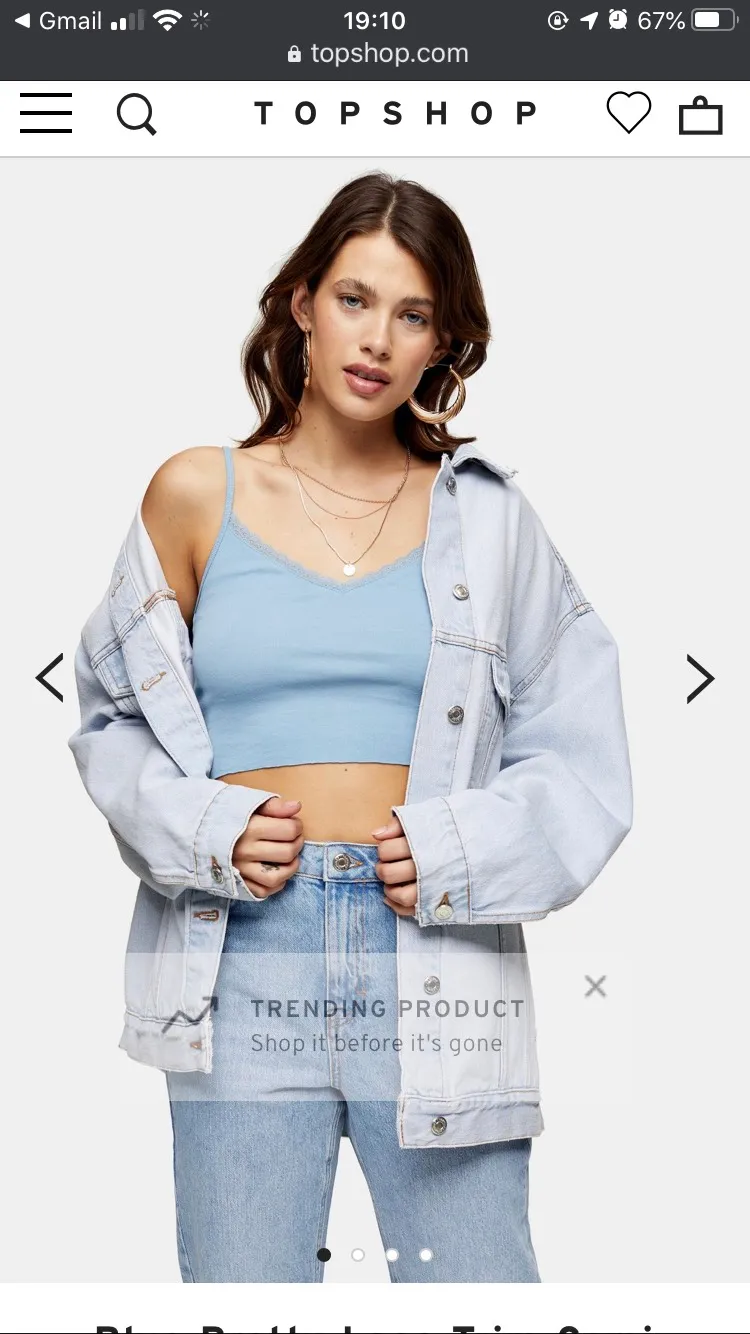Open the hamburger menu
Screen dimensions: 750x1334
click(46, 114)
